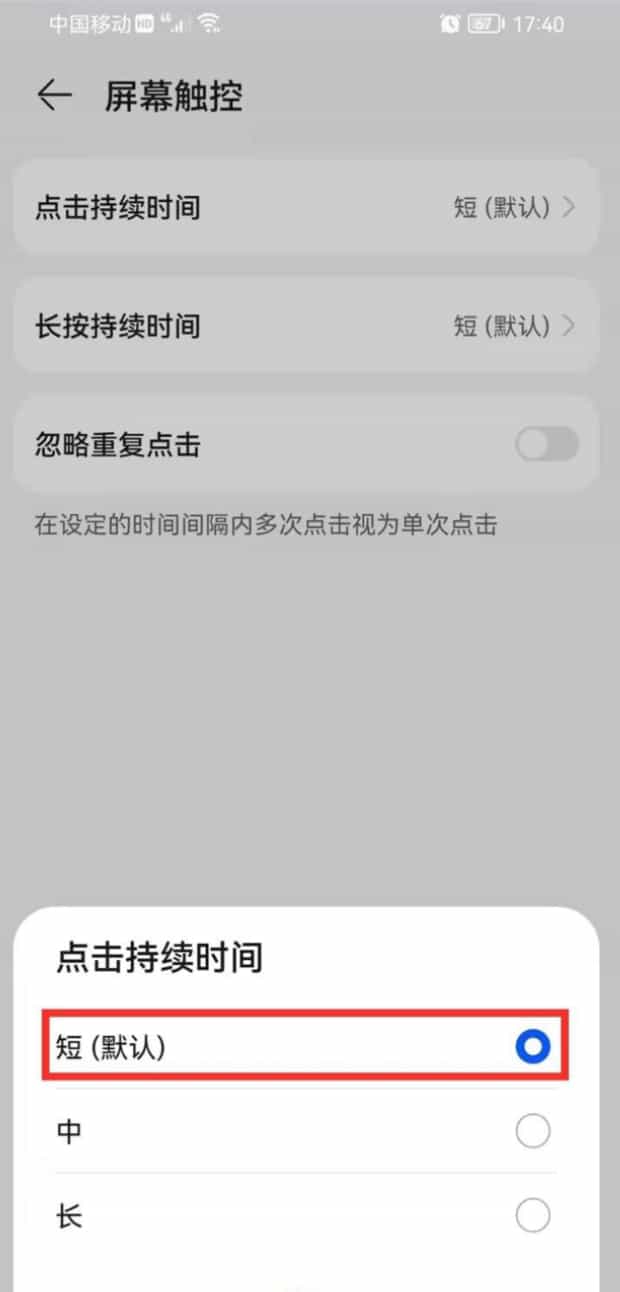
Task: Open 长按持续时间 setting row
Action: (x=305, y=325)
